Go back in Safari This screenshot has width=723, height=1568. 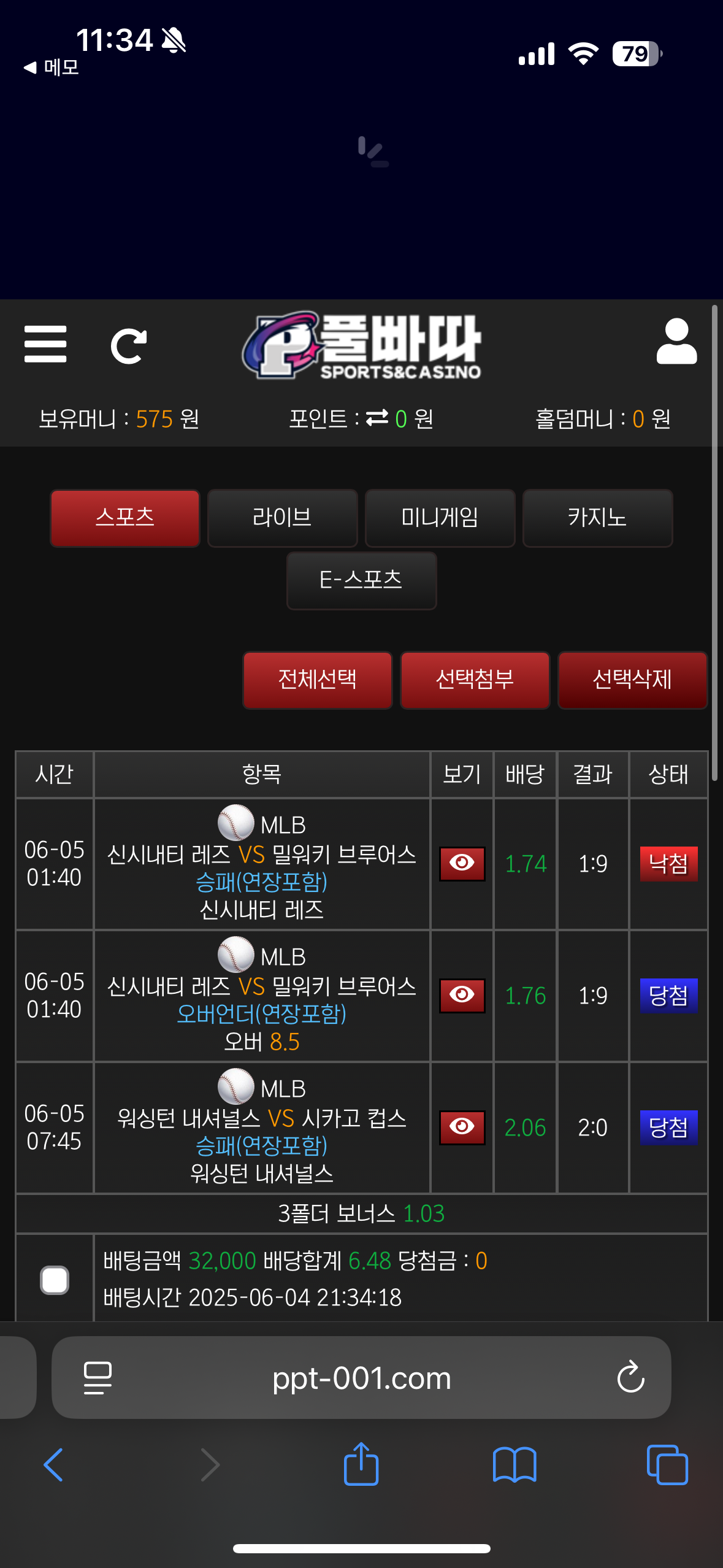coord(54,1465)
